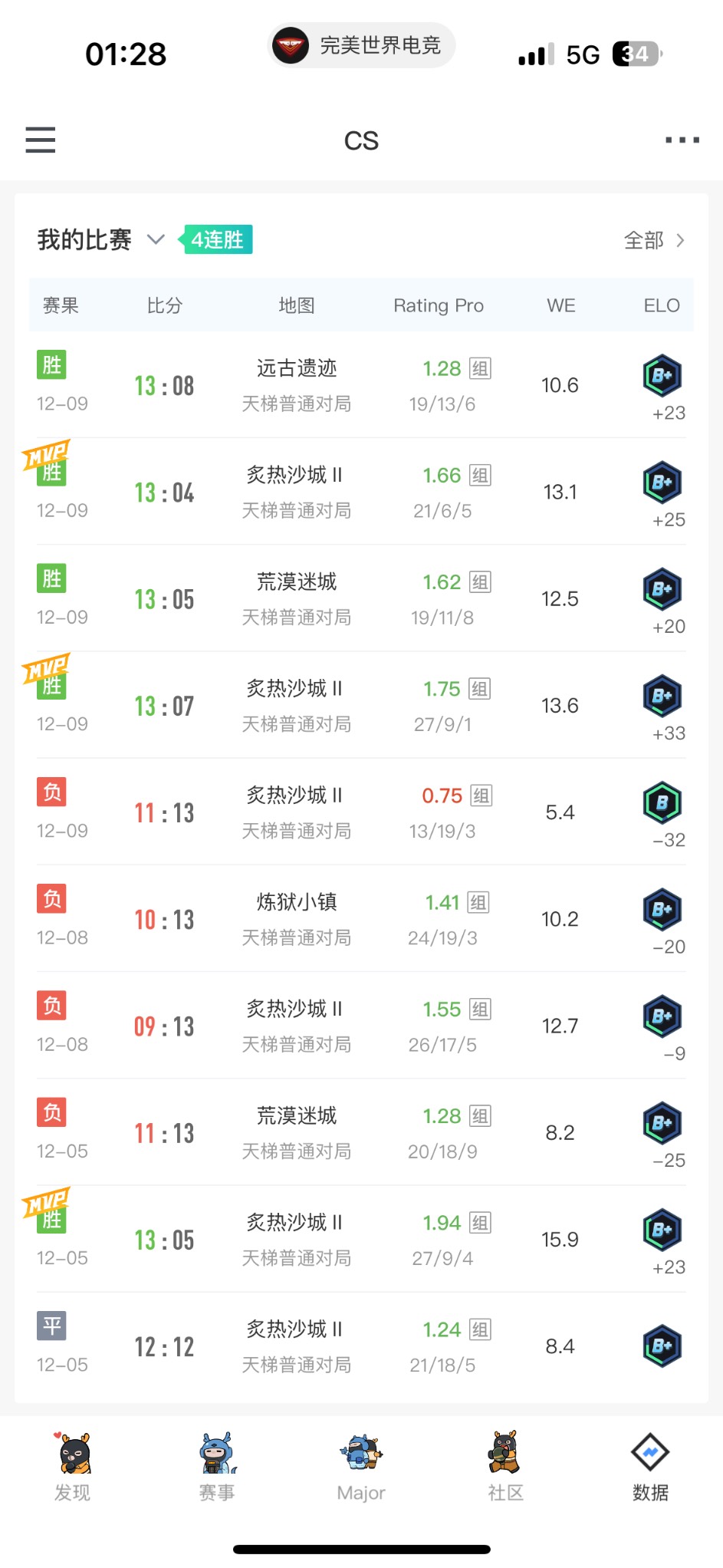
Task: Open the hamburger drawer menu
Action: click(x=40, y=140)
